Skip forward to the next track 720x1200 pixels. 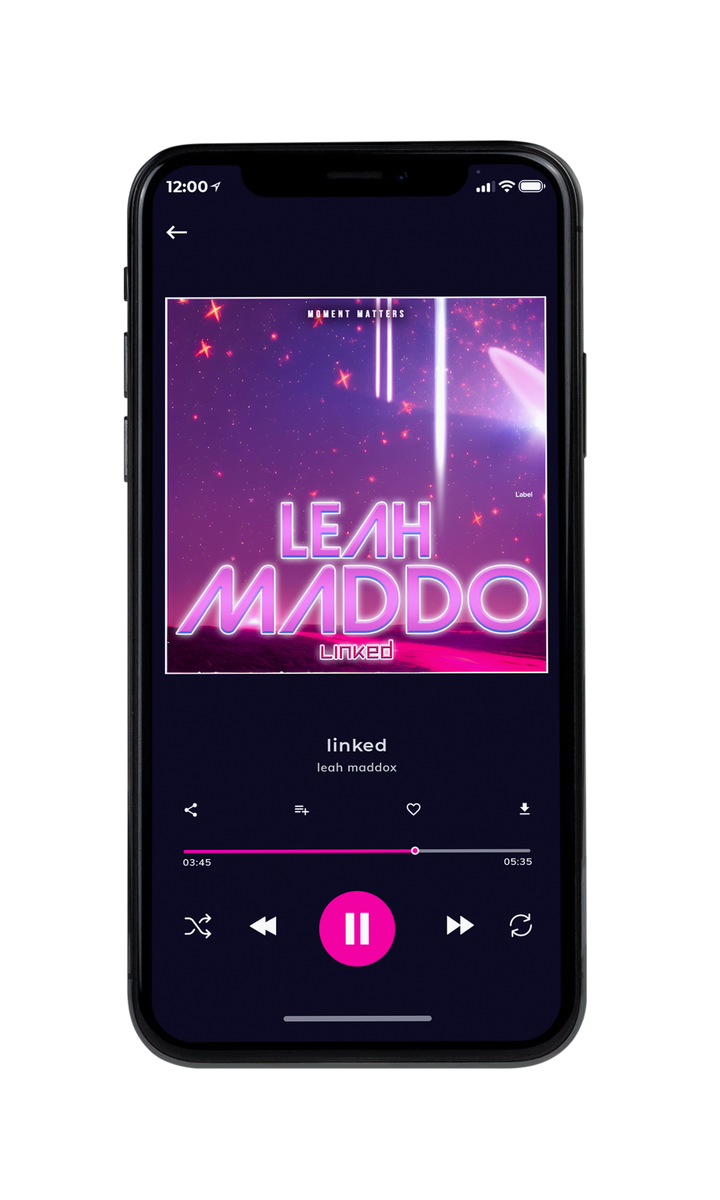[460, 926]
